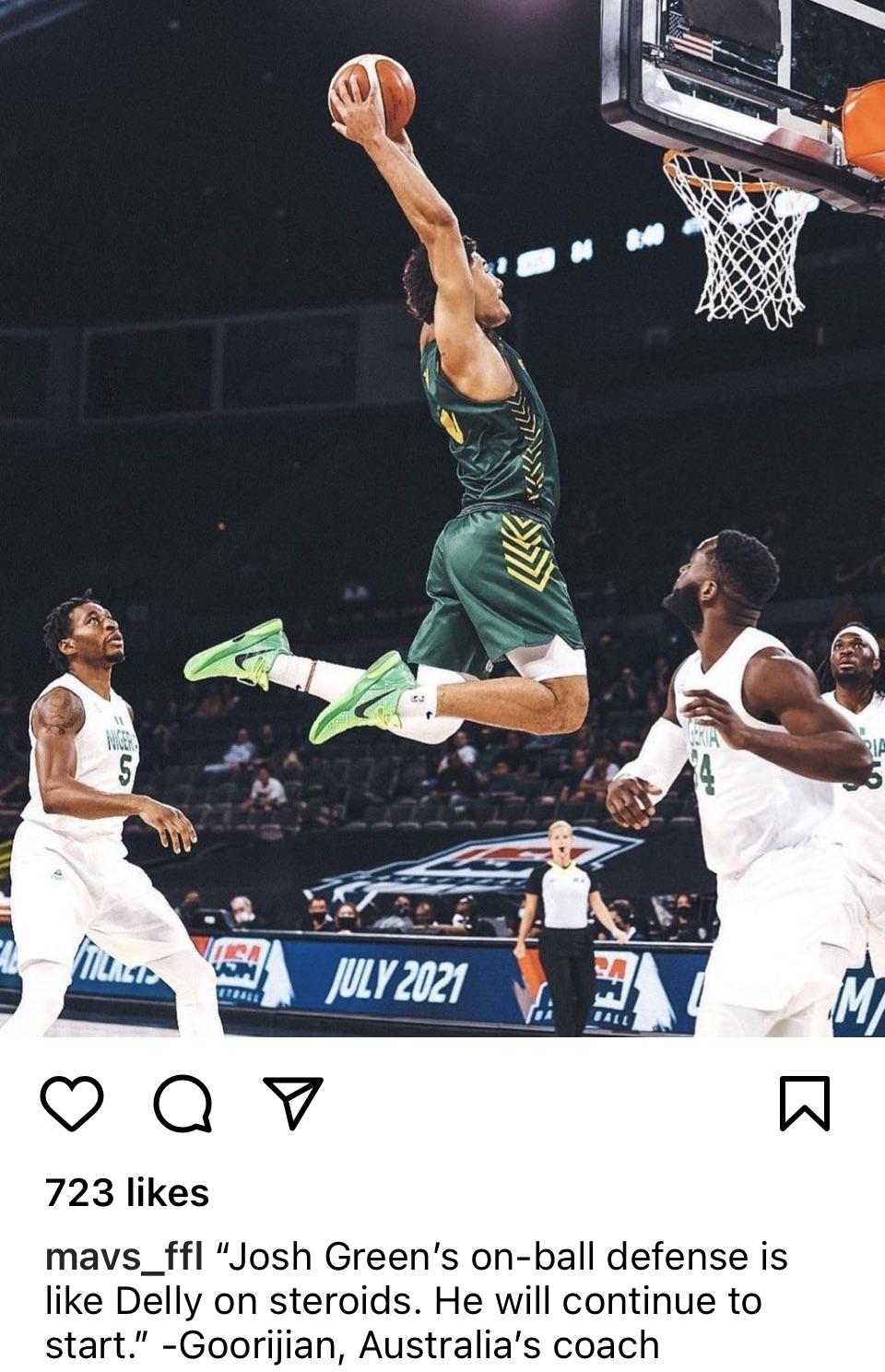Open comments on this post
Viewport: 885px width, 1372px height.
[183, 1103]
